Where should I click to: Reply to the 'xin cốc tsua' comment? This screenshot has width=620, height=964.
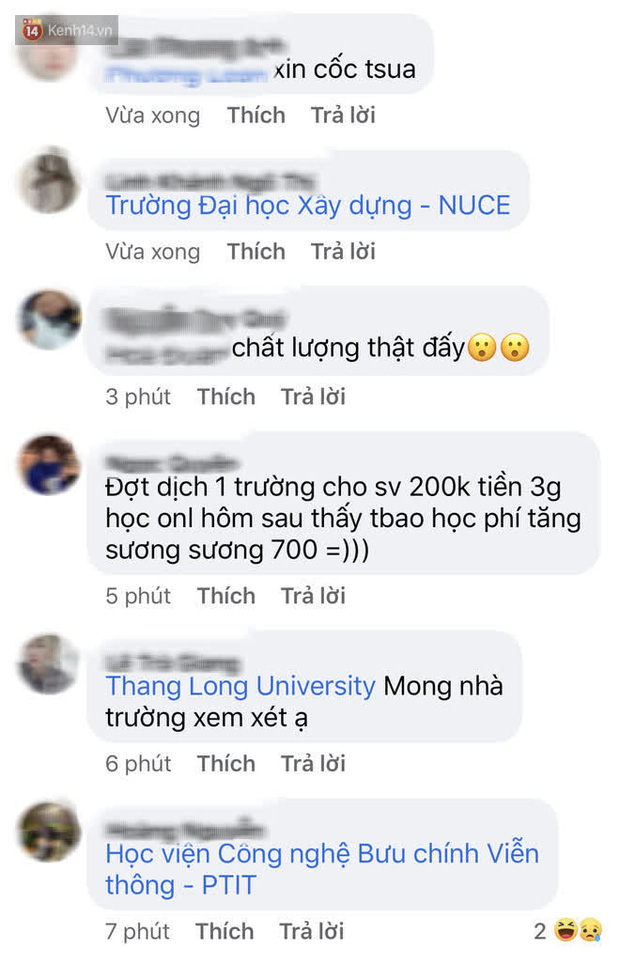pyautogui.click(x=342, y=115)
